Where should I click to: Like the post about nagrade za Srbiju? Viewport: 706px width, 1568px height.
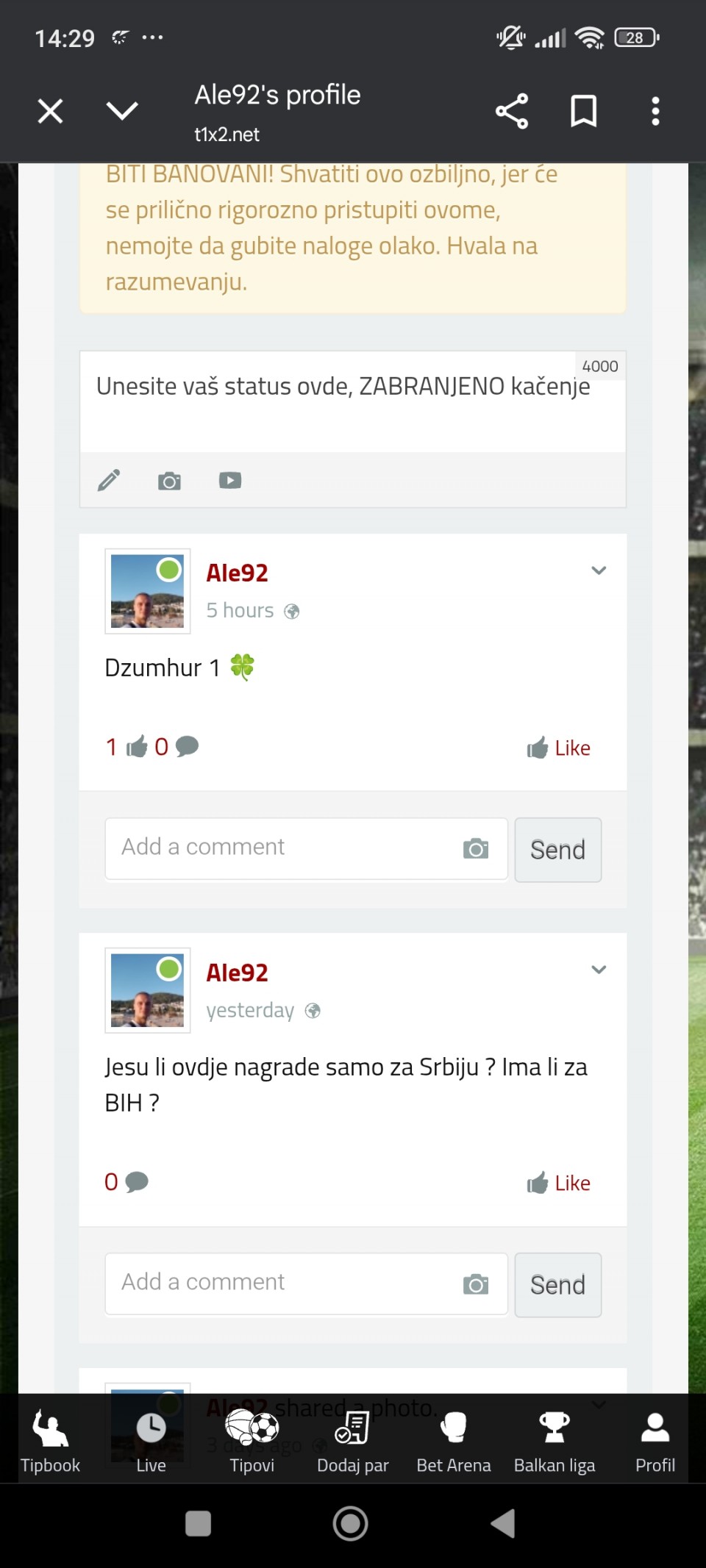click(x=559, y=1183)
